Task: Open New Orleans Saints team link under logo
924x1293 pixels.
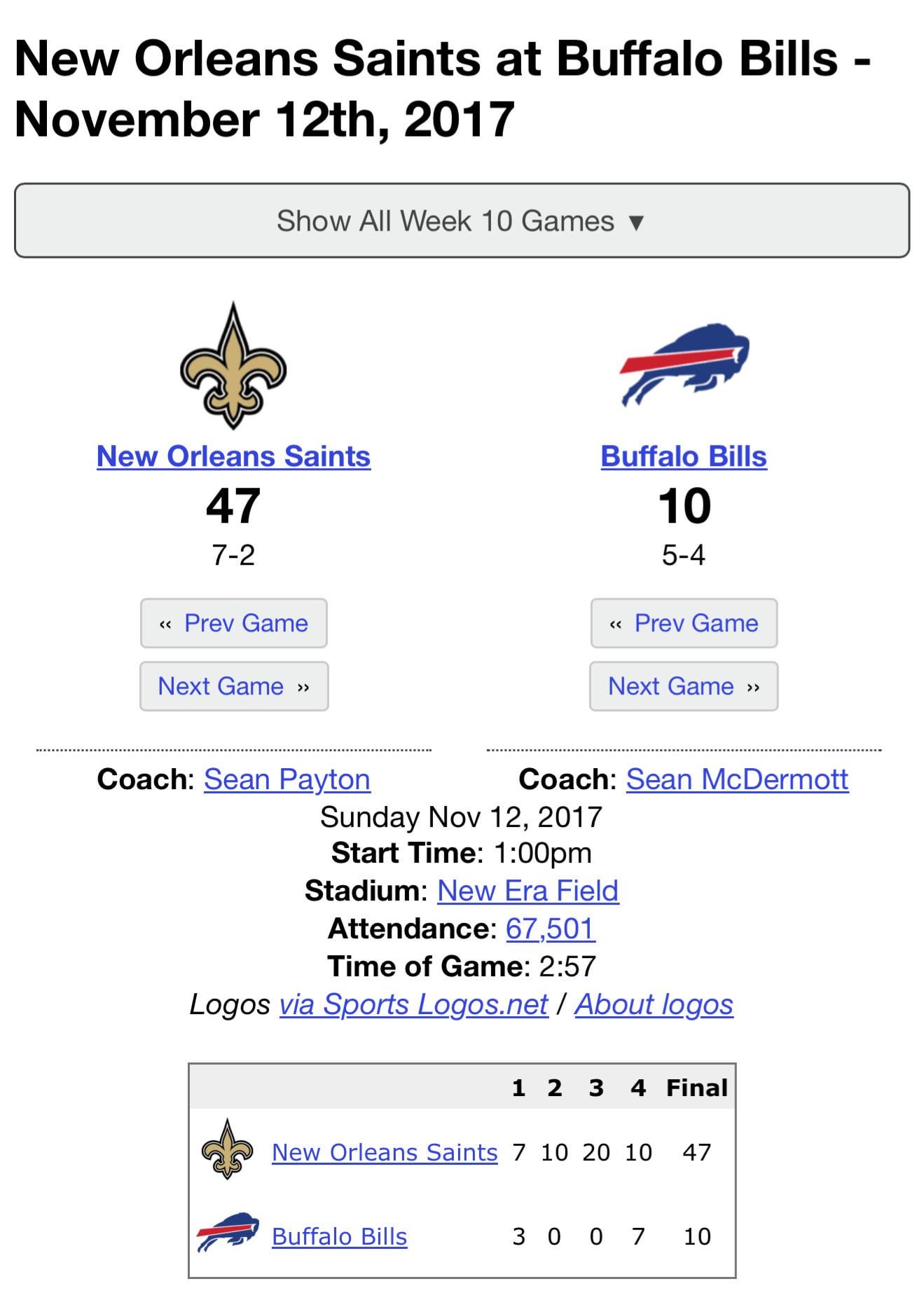Action: pos(233,456)
